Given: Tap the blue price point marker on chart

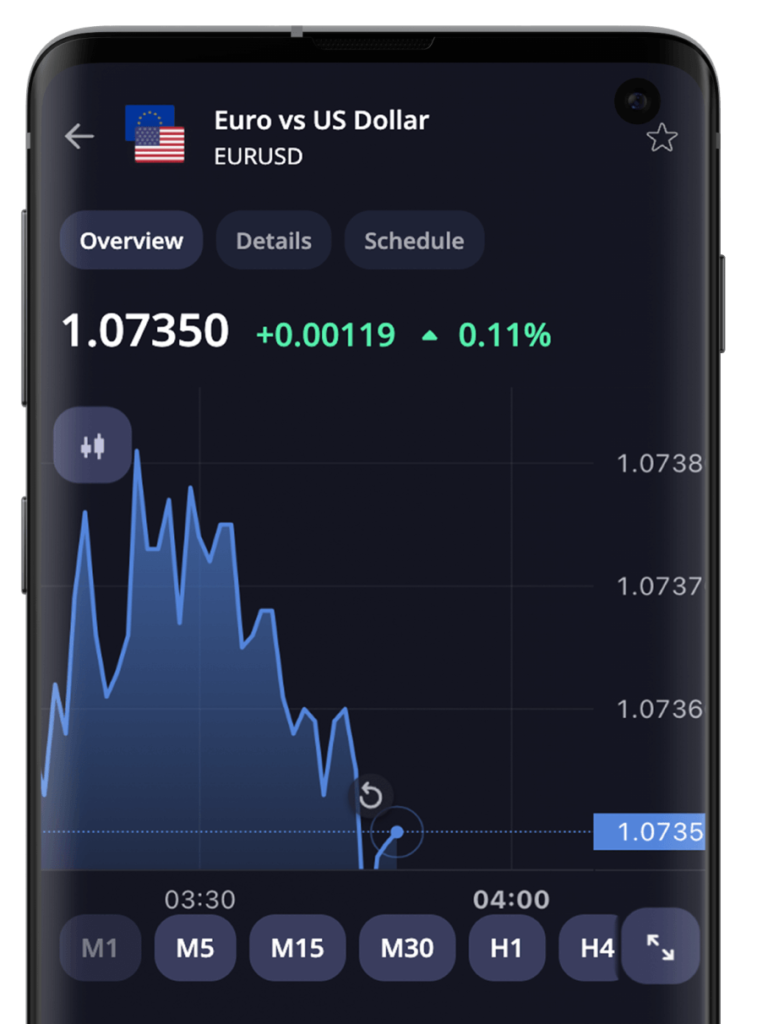Looking at the screenshot, I should pyautogui.click(x=398, y=831).
